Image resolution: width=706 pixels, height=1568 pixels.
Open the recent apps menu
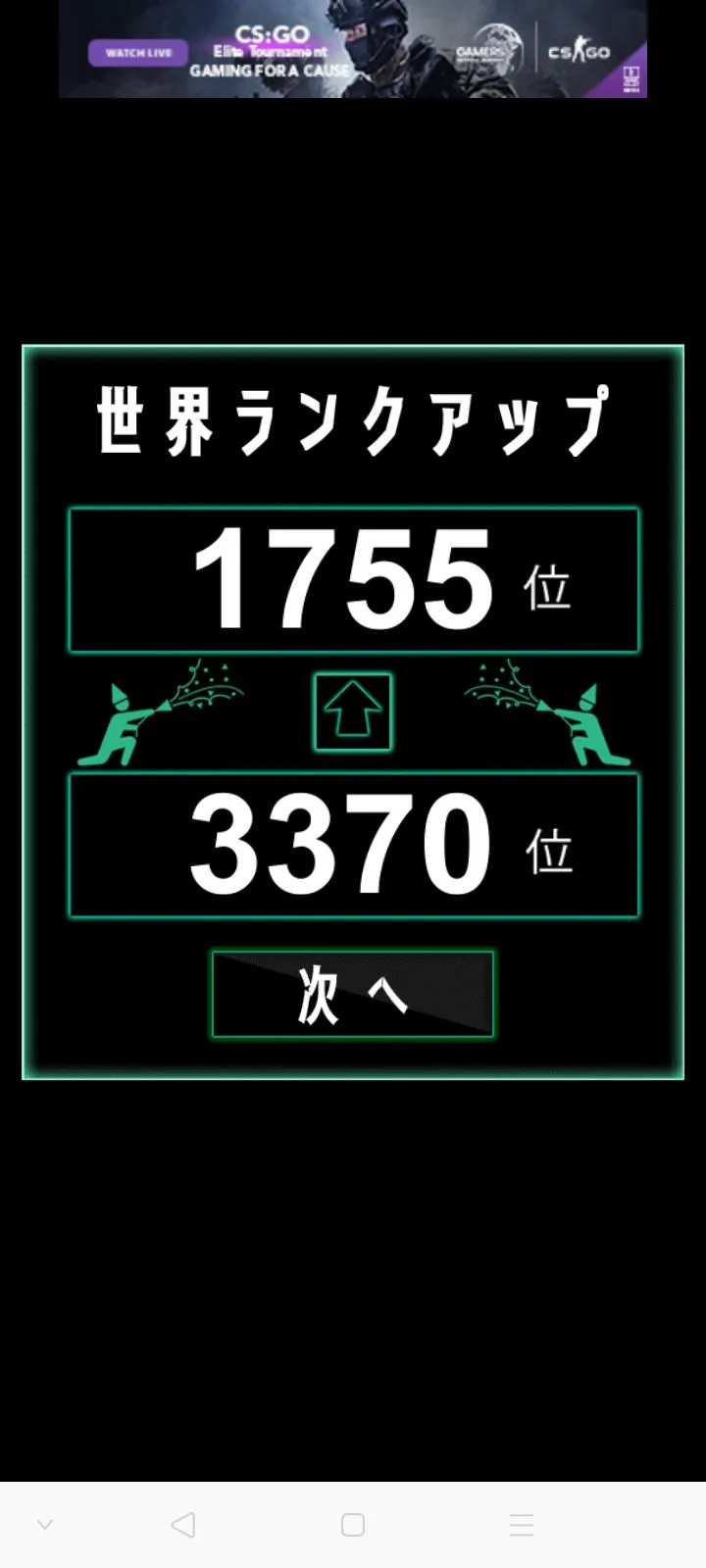(522, 1525)
